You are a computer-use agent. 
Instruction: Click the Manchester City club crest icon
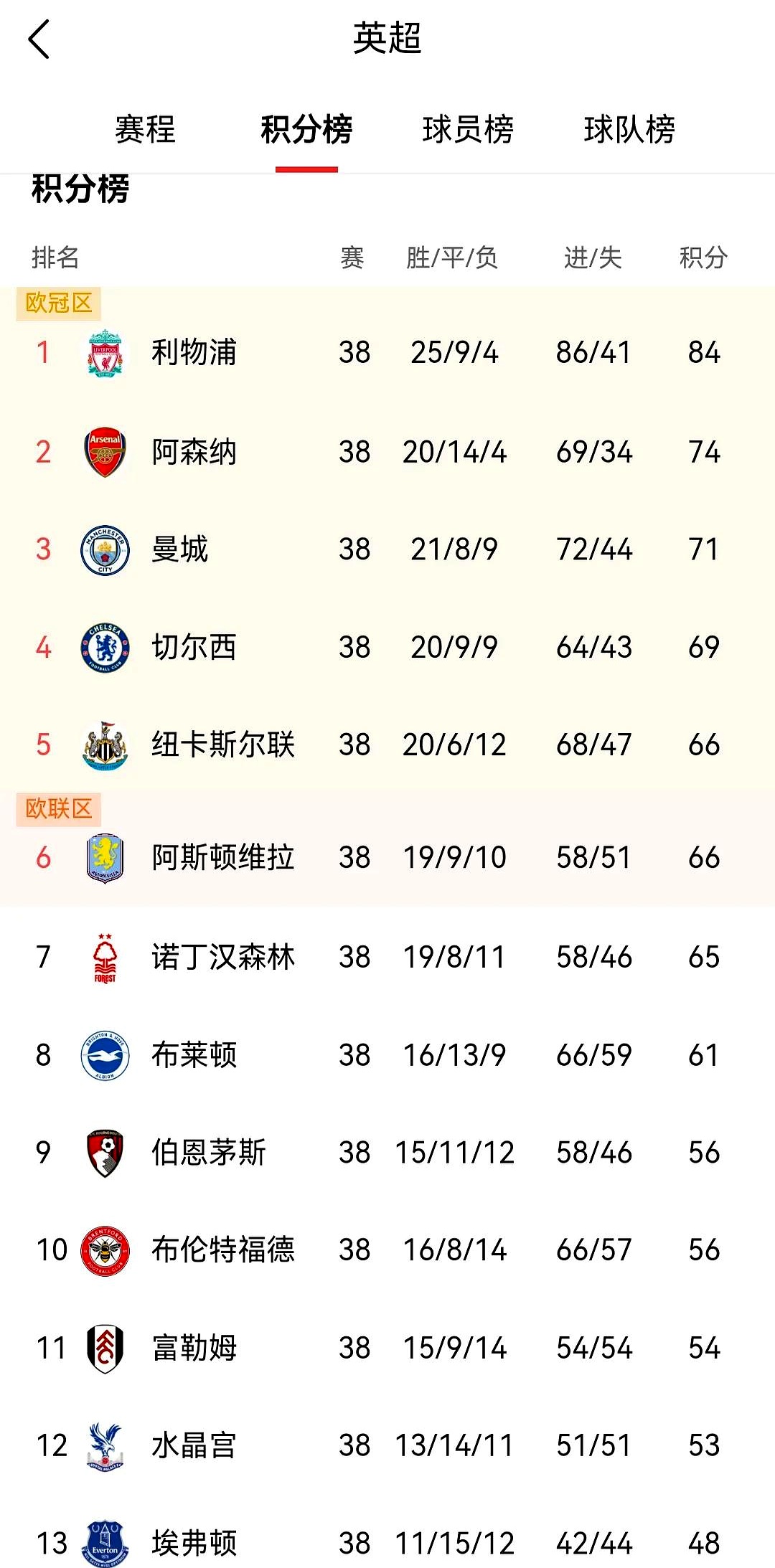(105, 549)
